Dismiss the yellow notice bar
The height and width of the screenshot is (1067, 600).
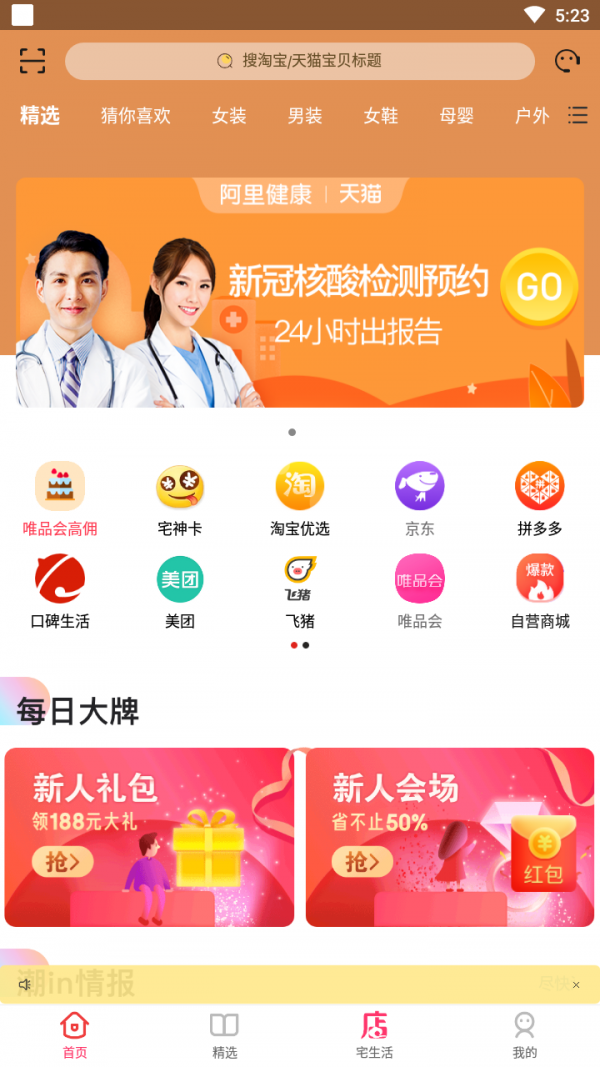pyautogui.click(x=576, y=985)
